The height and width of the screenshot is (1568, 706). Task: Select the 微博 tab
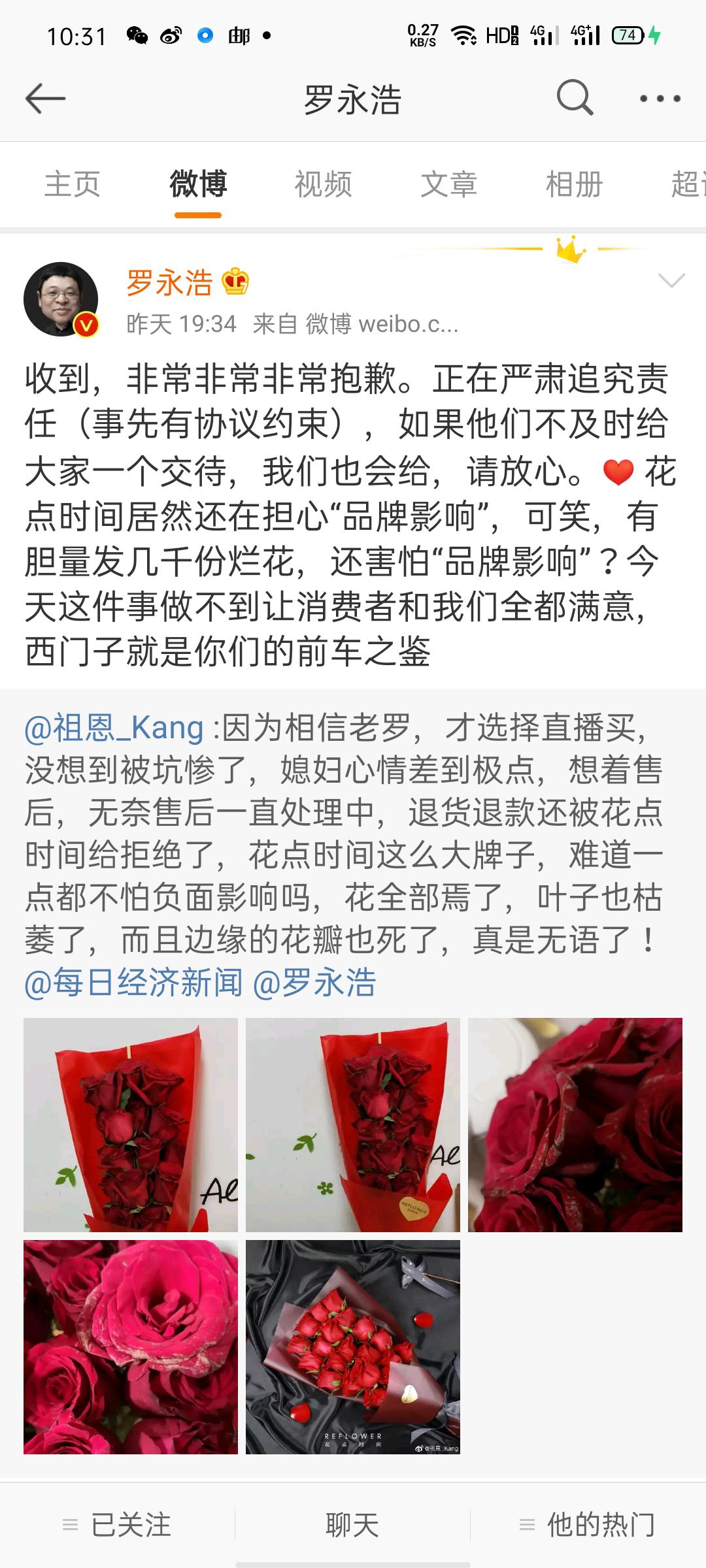197,184
